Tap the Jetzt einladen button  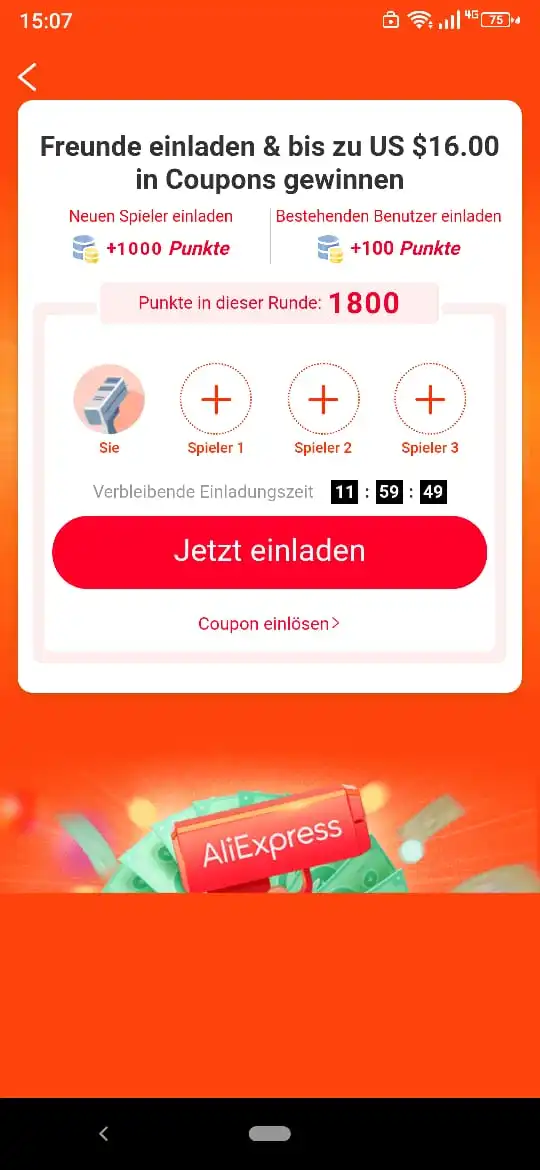point(269,551)
